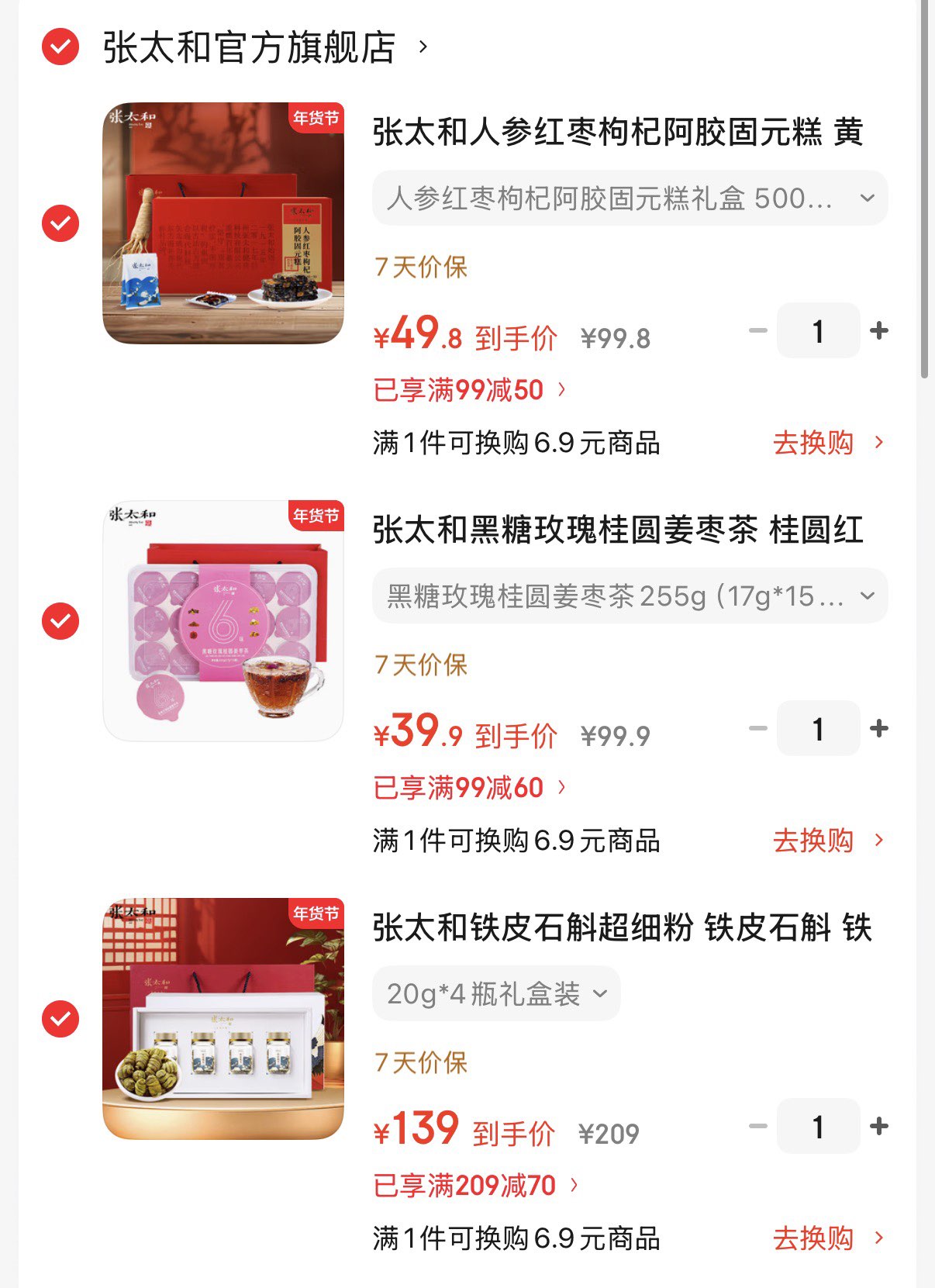935x1288 pixels.
Task: Change the 20g*4瓶礼盒装 specification
Action: tap(496, 993)
